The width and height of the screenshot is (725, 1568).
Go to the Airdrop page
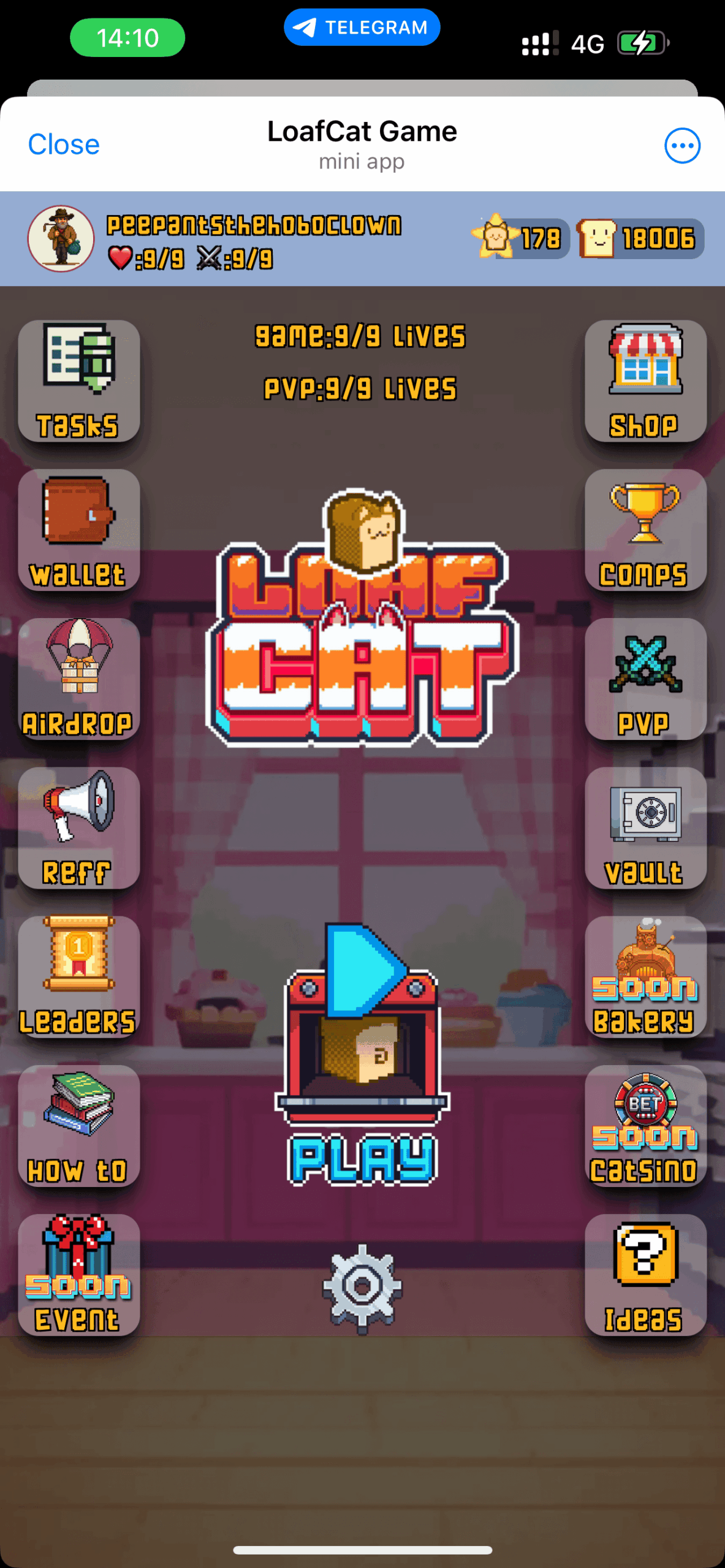[x=78, y=679]
